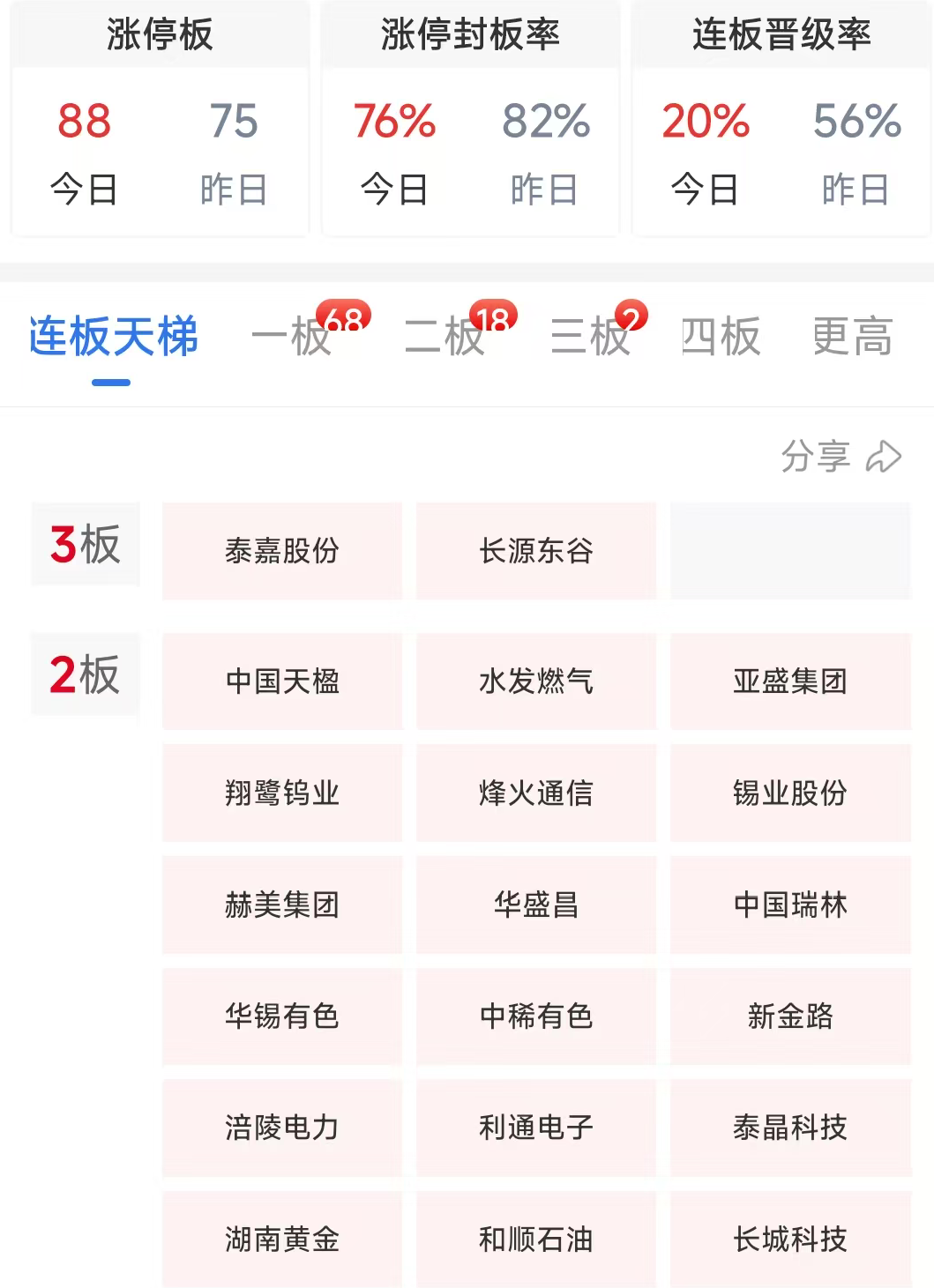Open stock 华盛昌
934x1288 pixels.
536,905
